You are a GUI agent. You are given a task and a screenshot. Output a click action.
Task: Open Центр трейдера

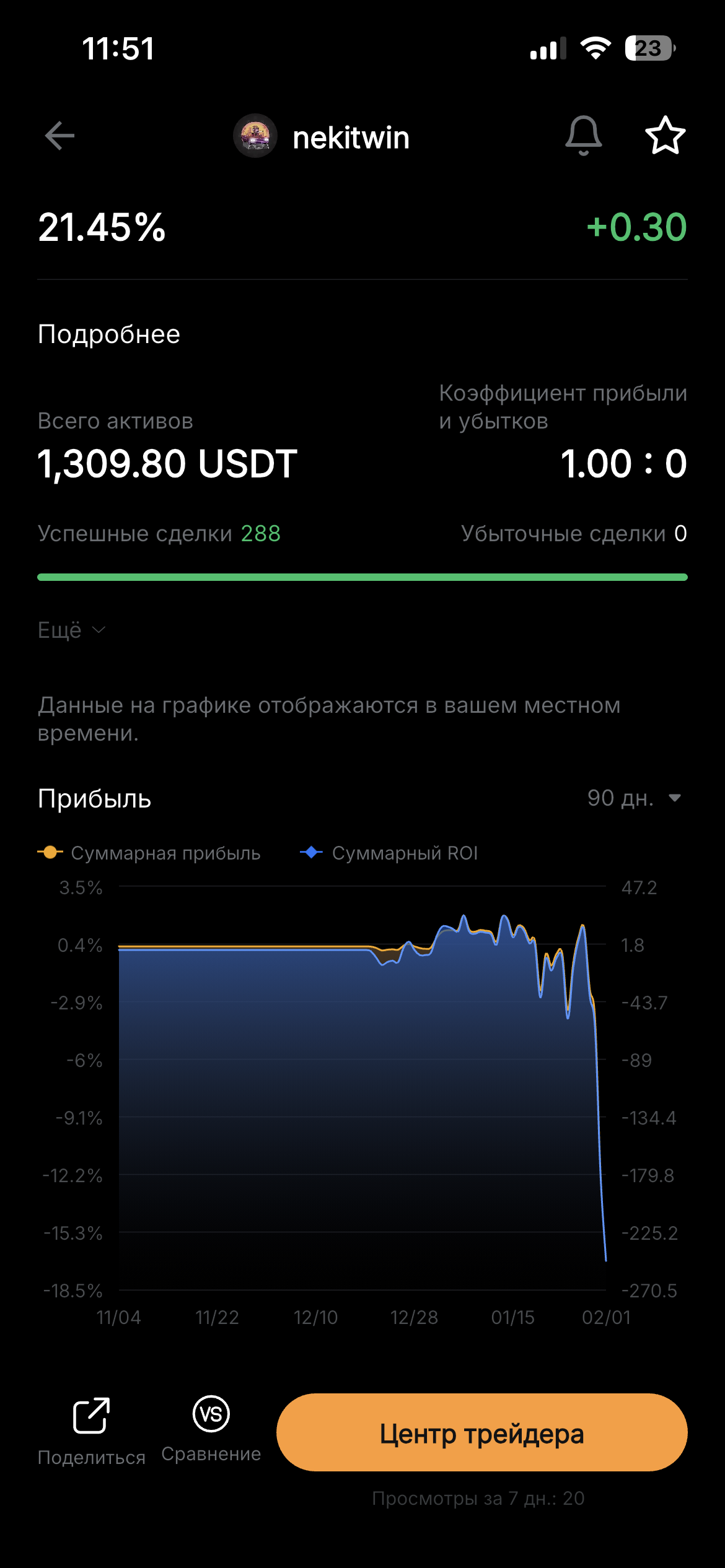pos(481,1432)
